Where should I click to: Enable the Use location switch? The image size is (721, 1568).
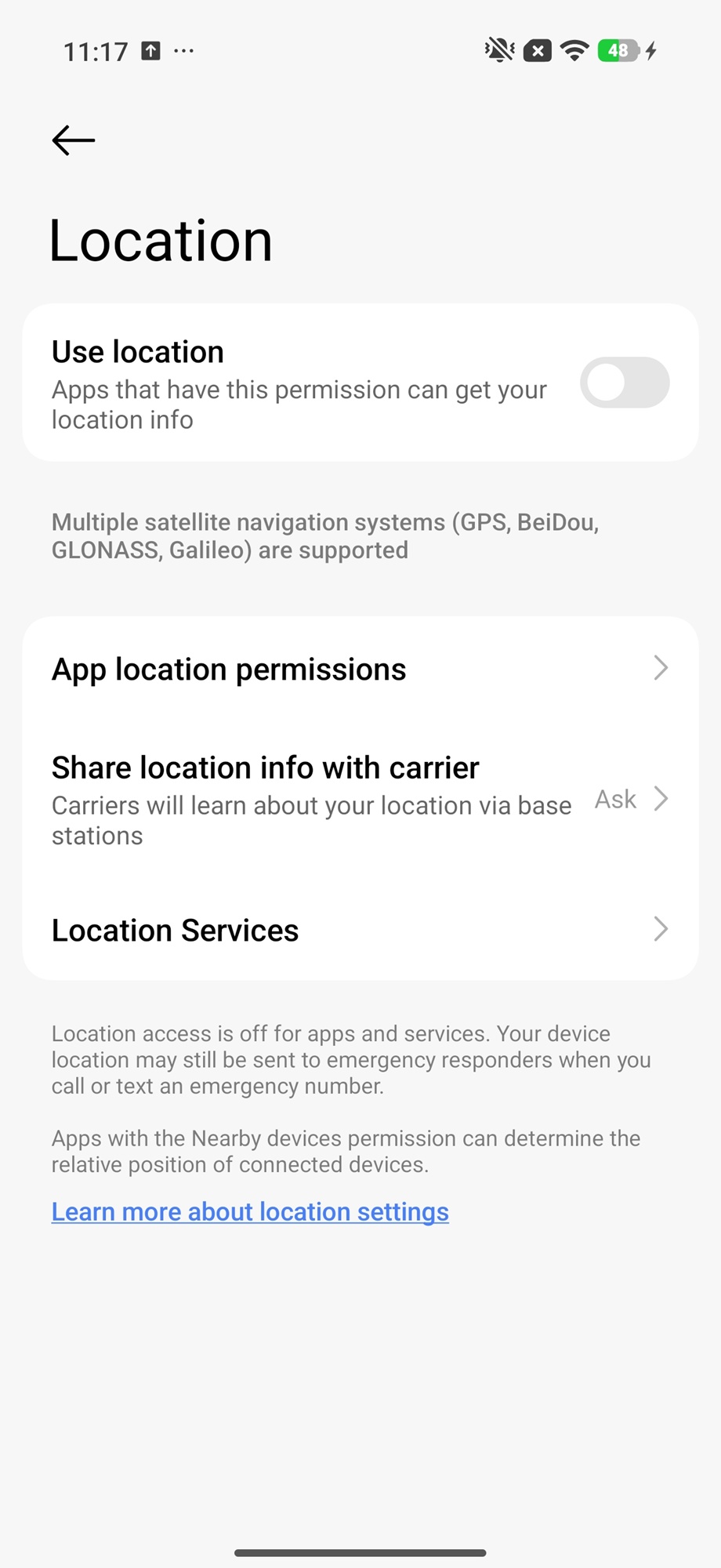coord(624,383)
